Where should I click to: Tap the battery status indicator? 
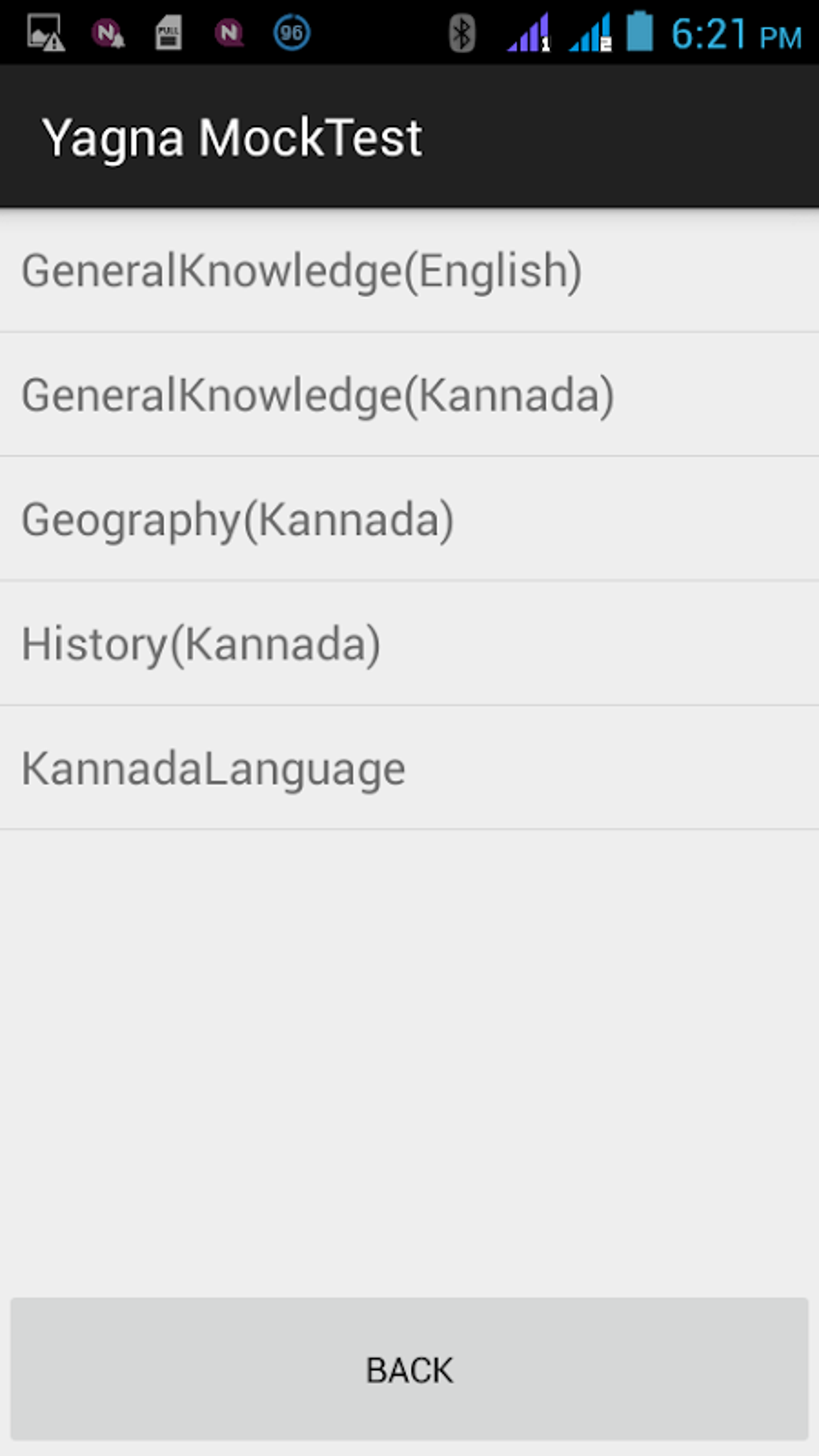coord(642,31)
